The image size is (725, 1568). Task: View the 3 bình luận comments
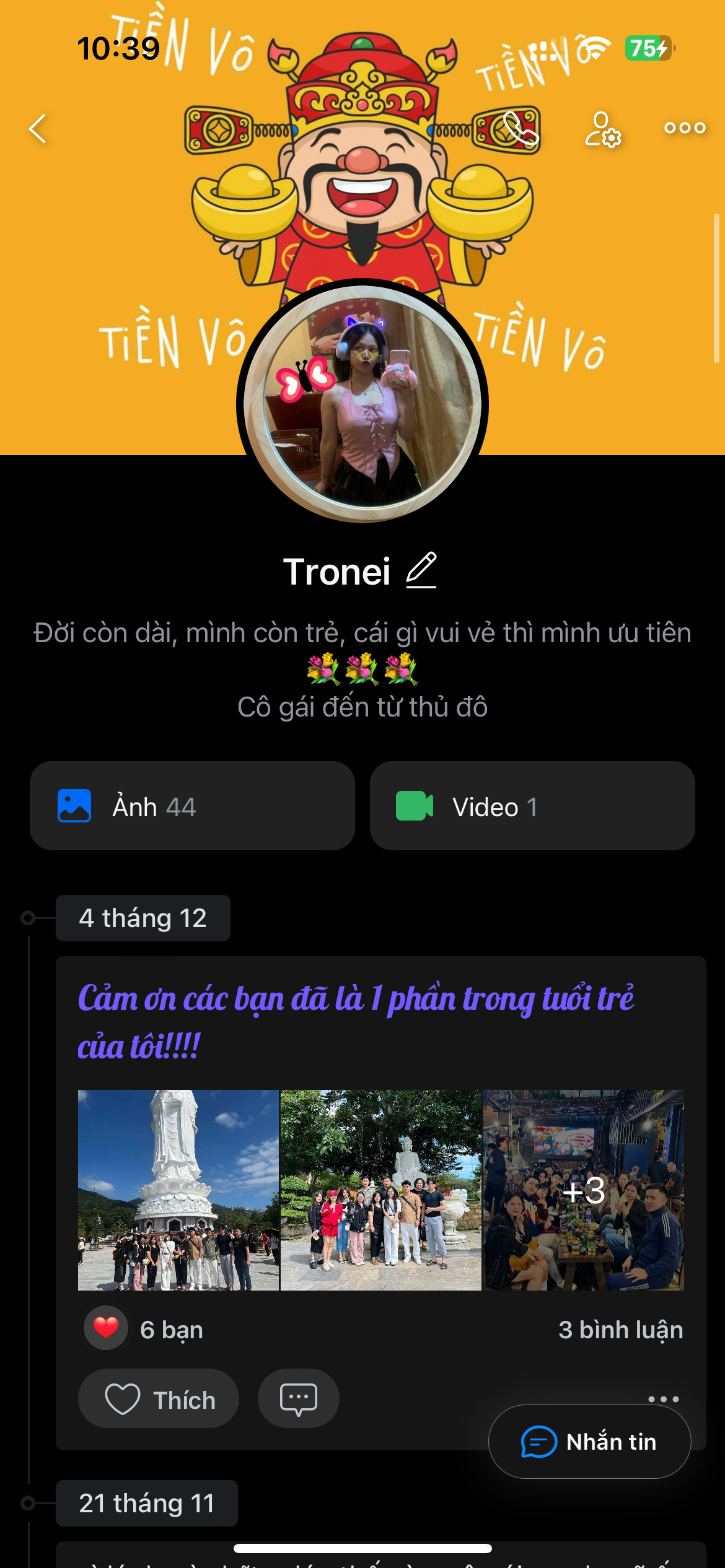(x=620, y=1330)
